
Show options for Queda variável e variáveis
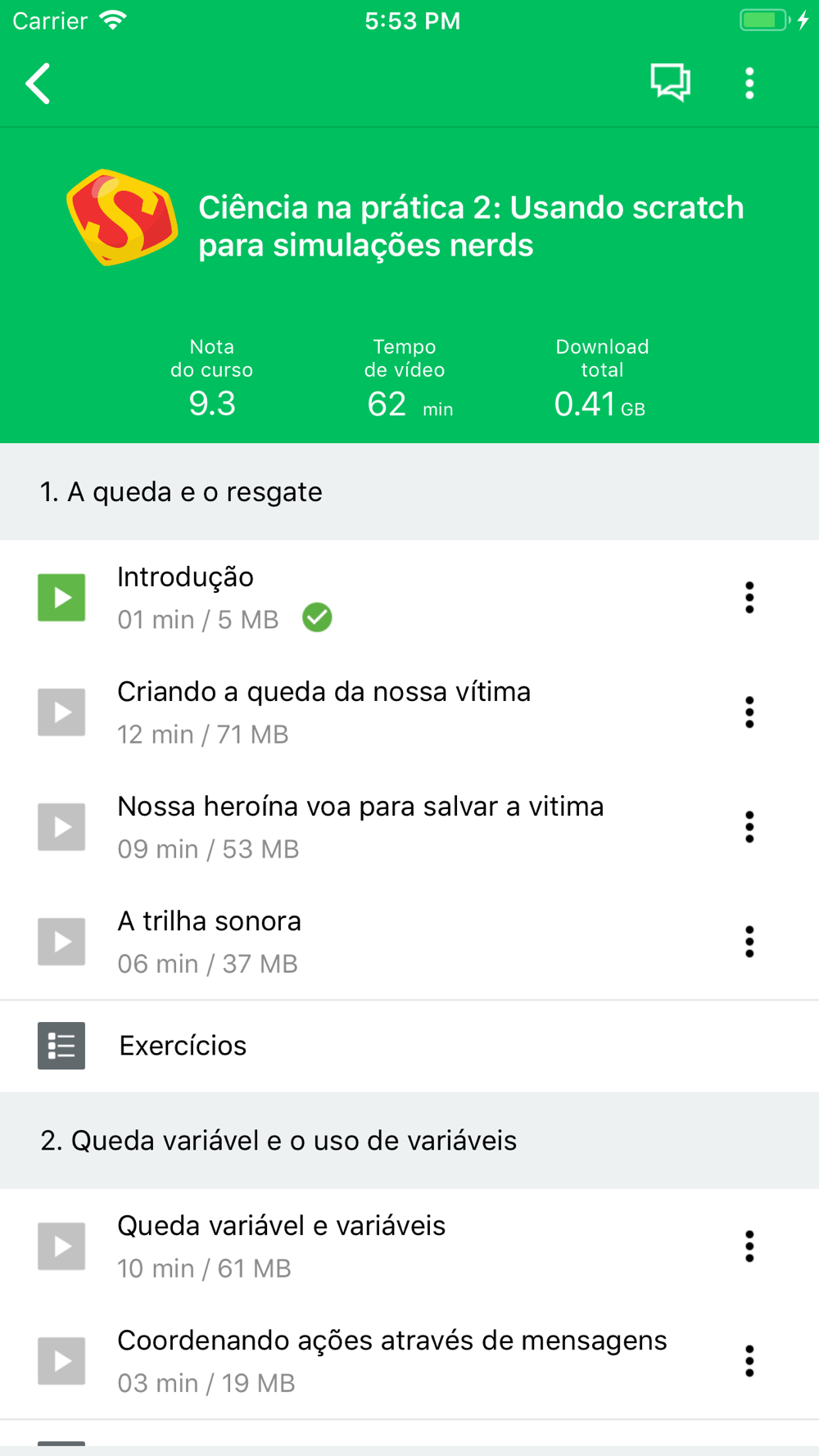pyautogui.click(x=749, y=1246)
